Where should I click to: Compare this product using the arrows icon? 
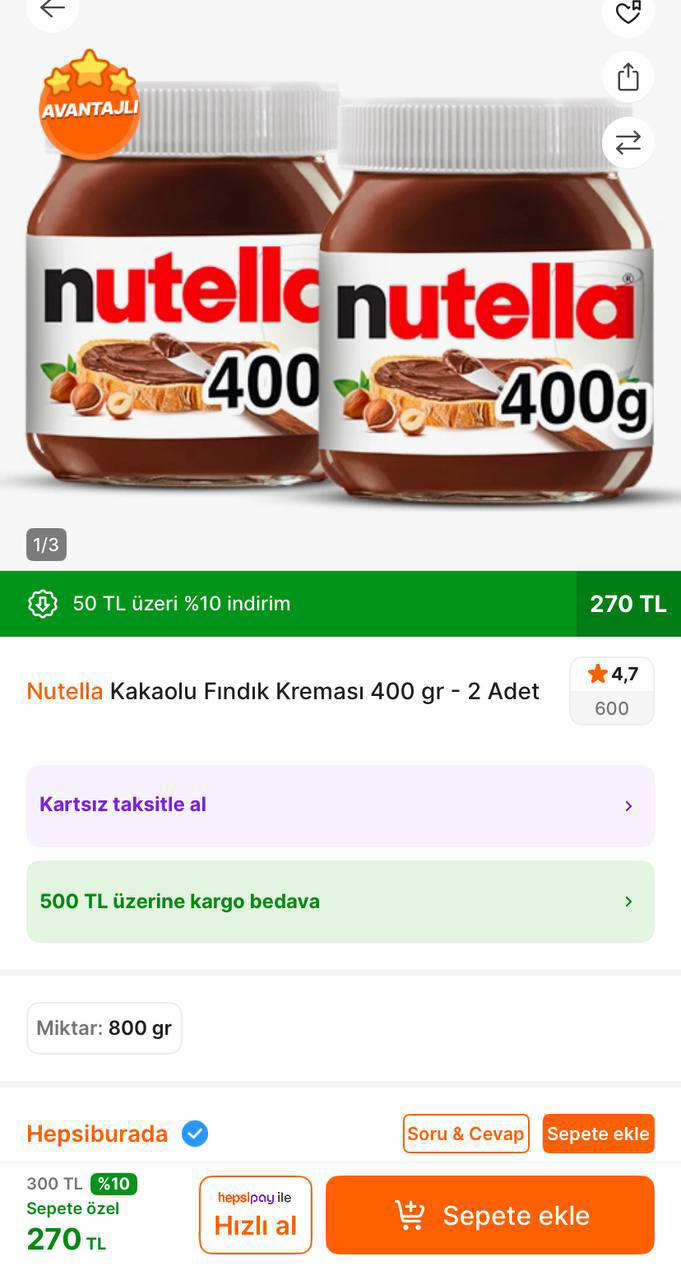(x=628, y=143)
